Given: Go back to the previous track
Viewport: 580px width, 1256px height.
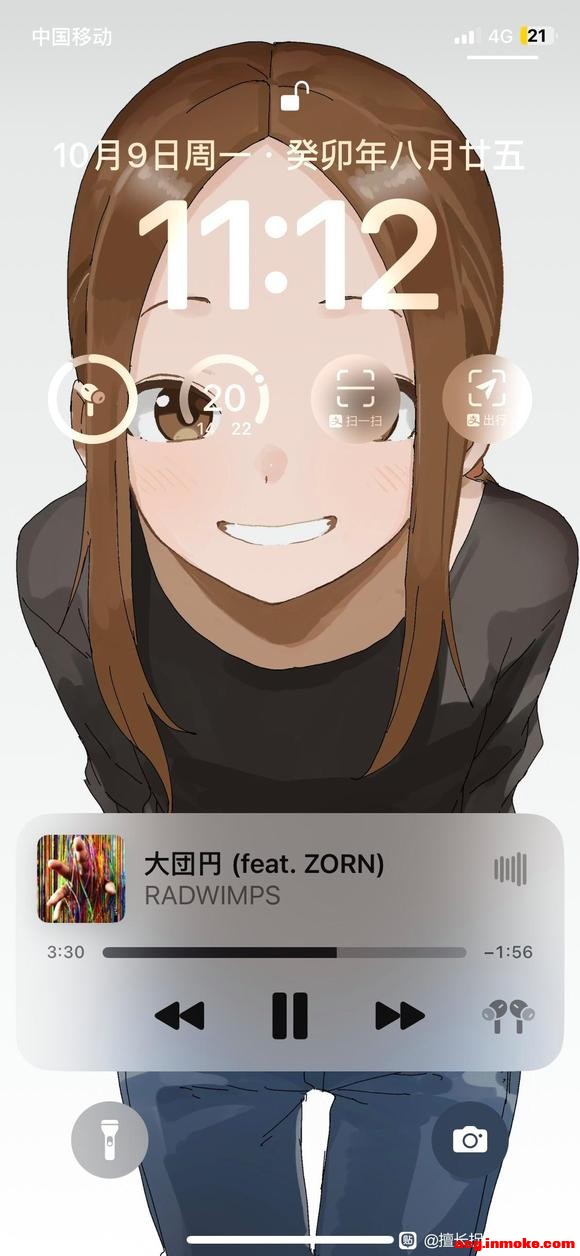Looking at the screenshot, I should point(180,1016).
